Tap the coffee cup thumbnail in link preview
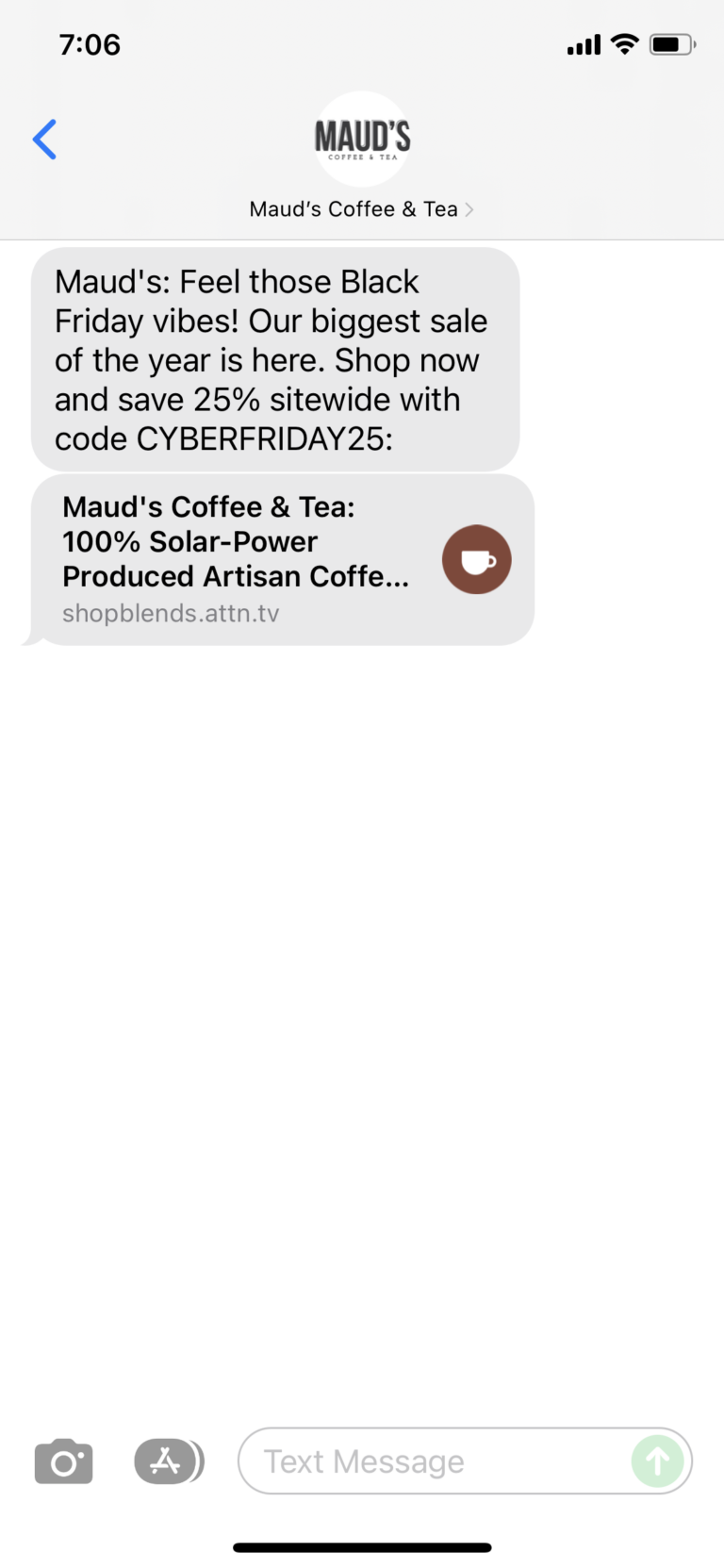724x1568 pixels. [x=476, y=559]
